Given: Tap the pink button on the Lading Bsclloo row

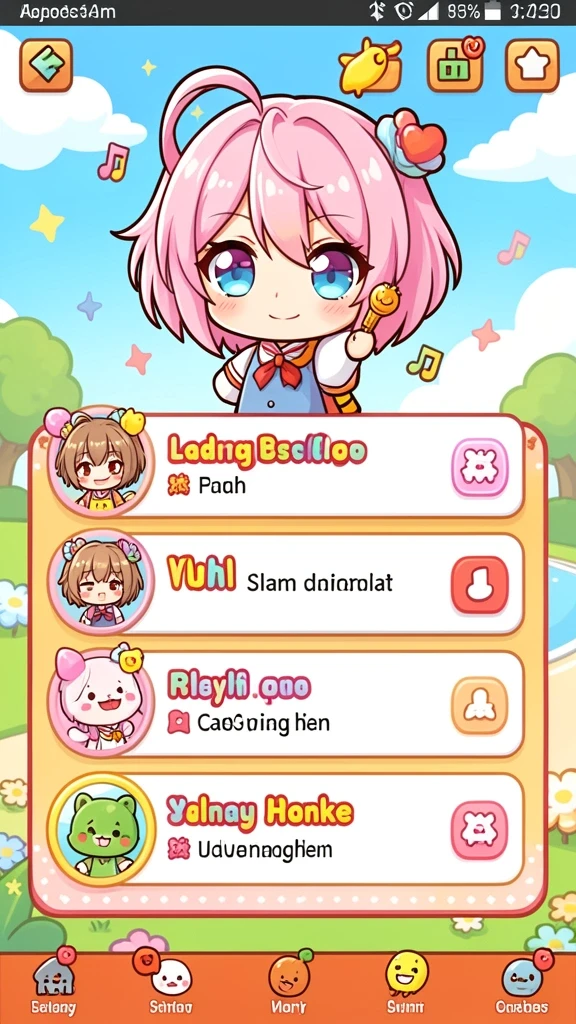Looking at the screenshot, I should 479,467.
